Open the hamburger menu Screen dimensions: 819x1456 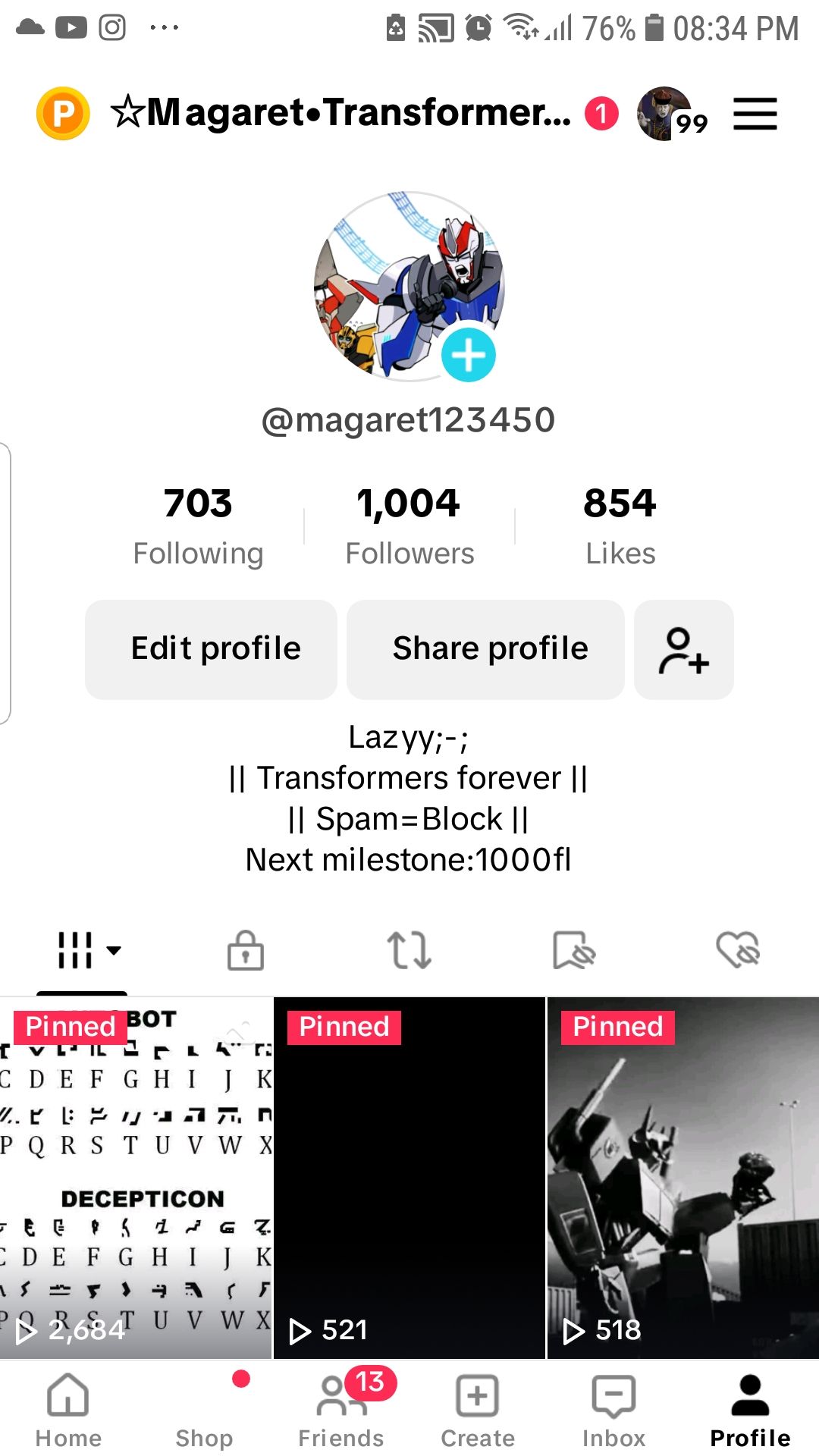click(755, 114)
